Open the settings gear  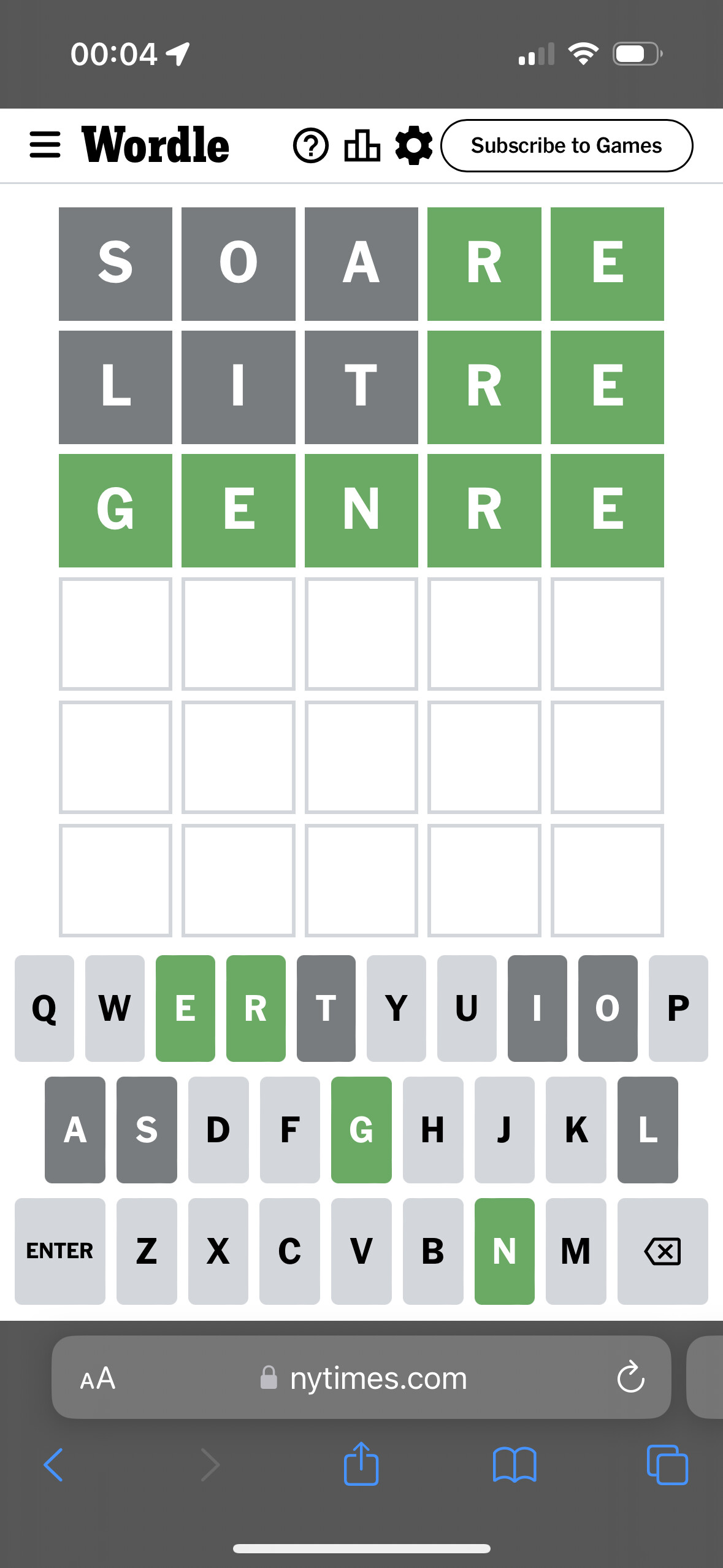(414, 145)
